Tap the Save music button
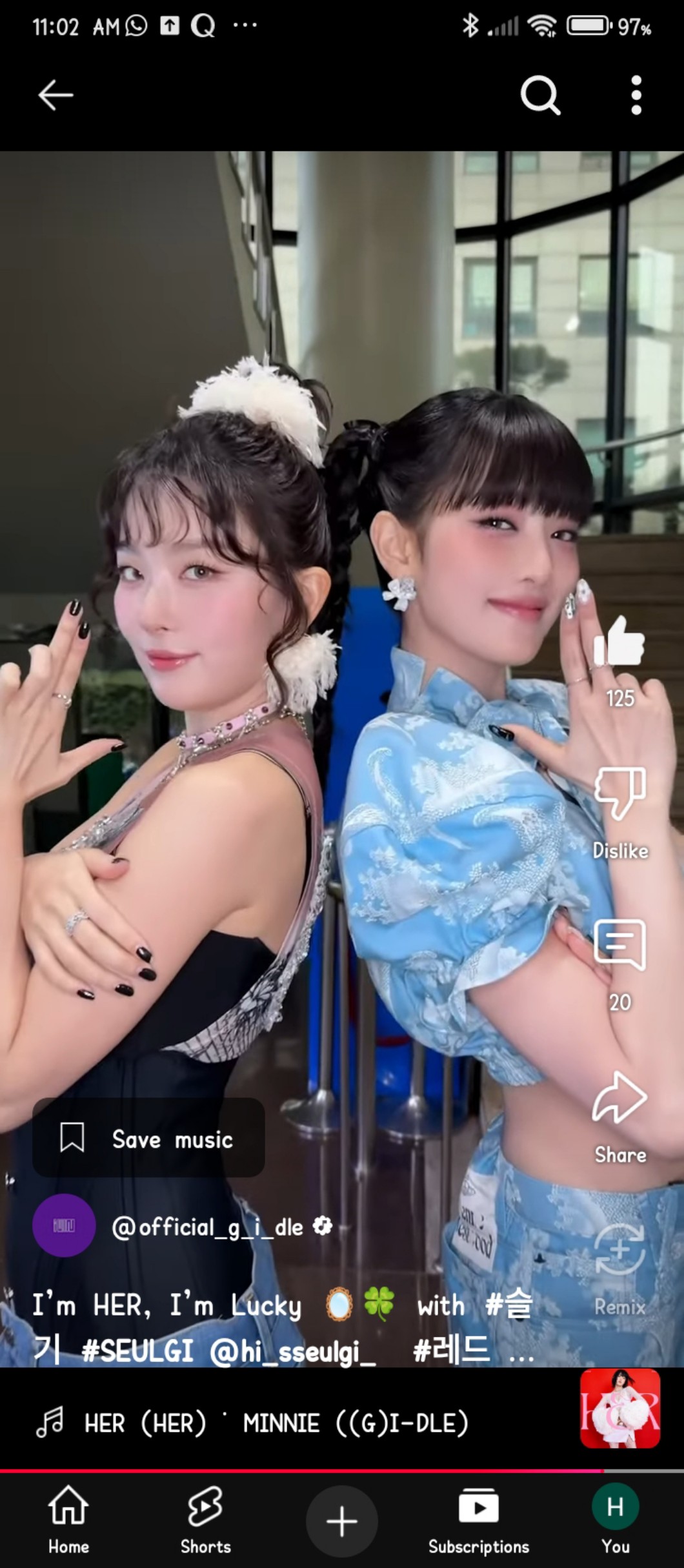 148,1139
